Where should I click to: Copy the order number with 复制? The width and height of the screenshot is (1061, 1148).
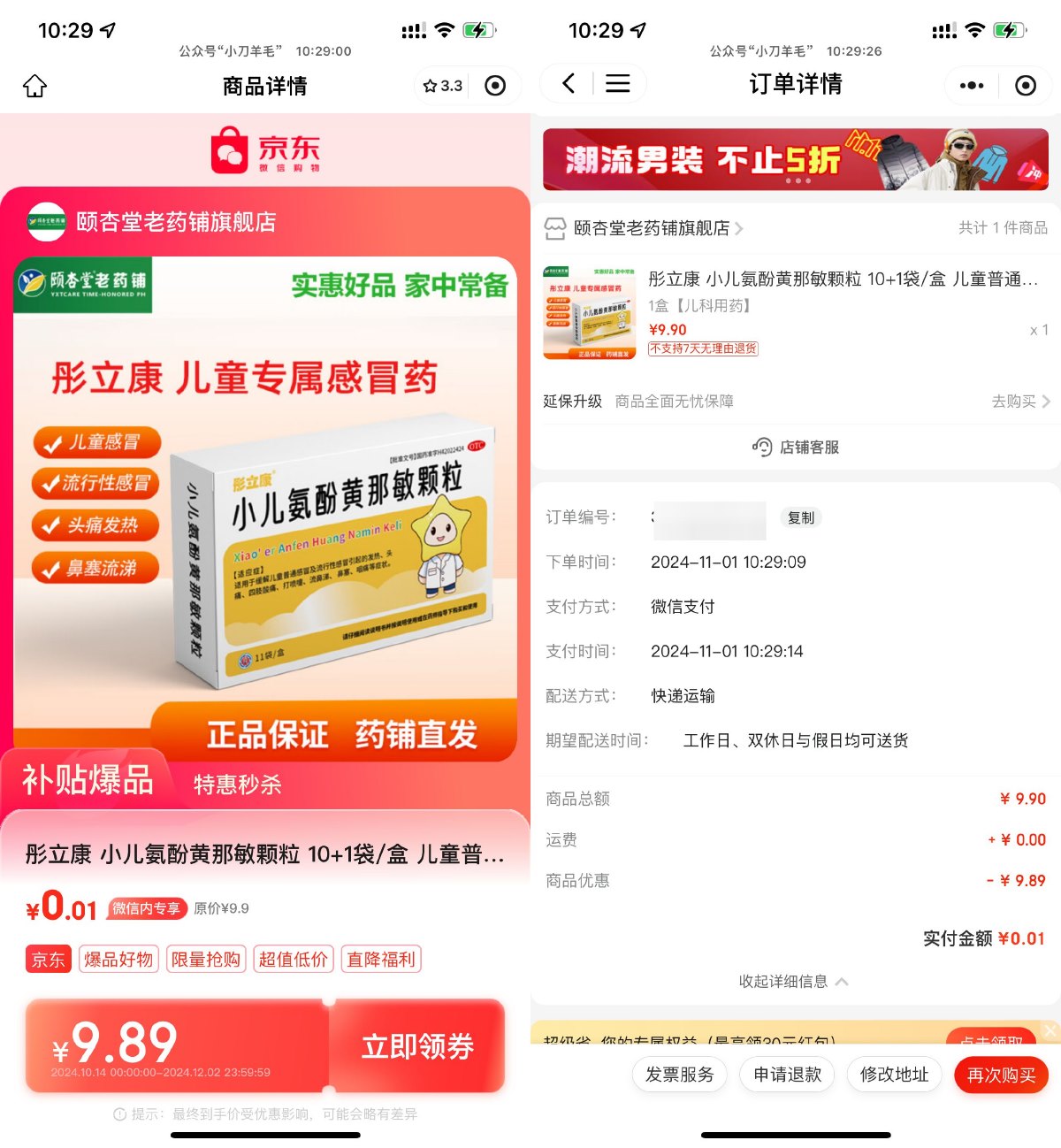point(801,517)
